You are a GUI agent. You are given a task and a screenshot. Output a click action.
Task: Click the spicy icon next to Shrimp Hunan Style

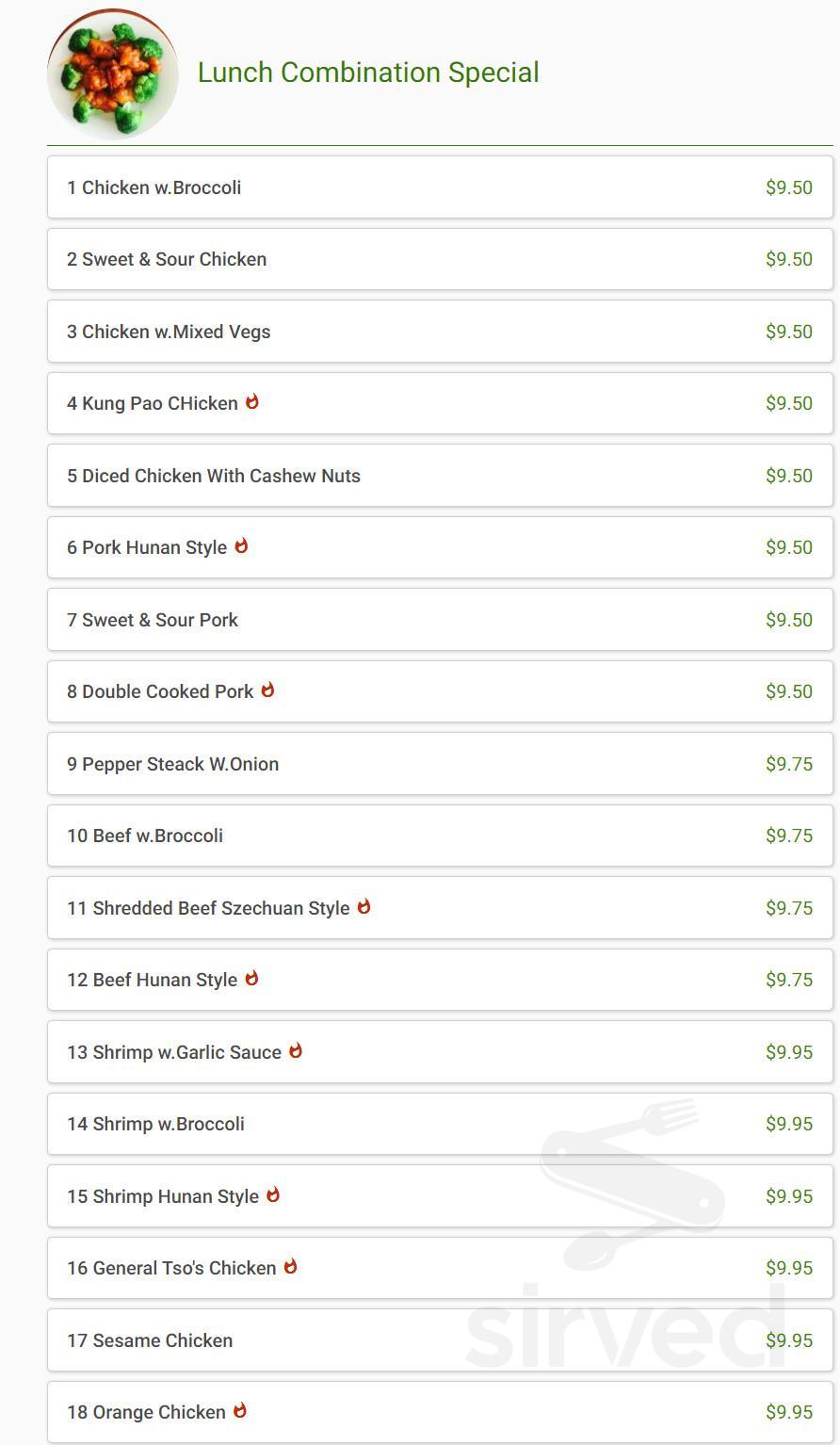click(273, 1195)
